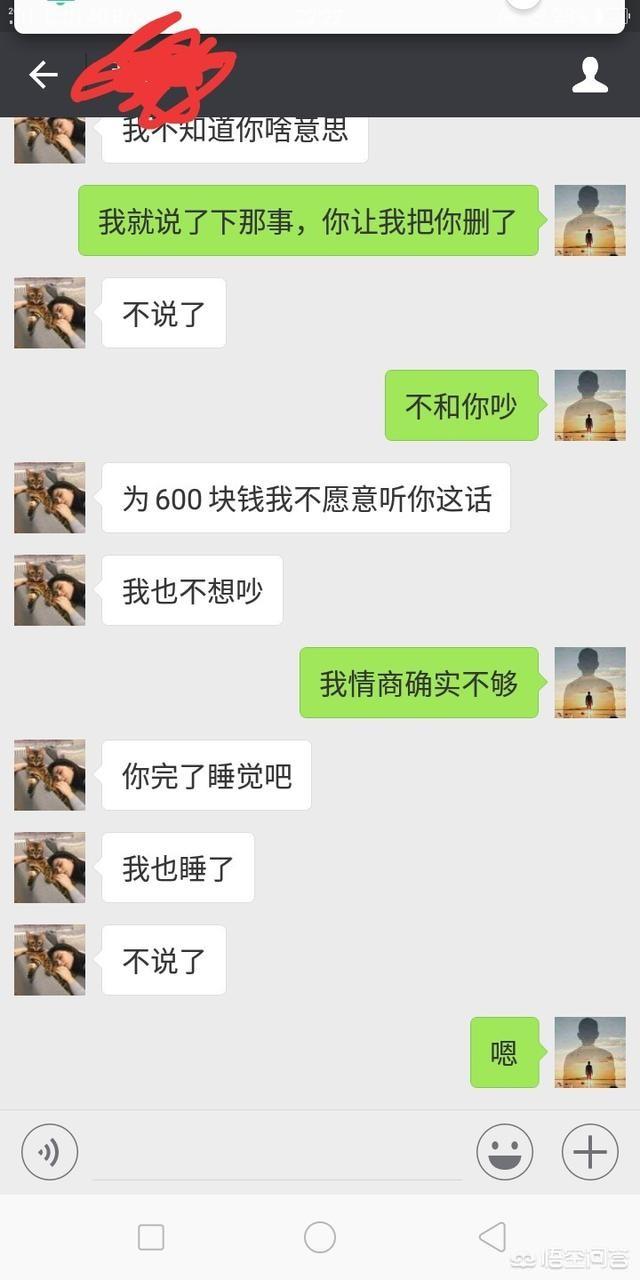Viewport: 640px width, 1280px height.
Task: Open the chat info profile icon
Action: (589, 75)
